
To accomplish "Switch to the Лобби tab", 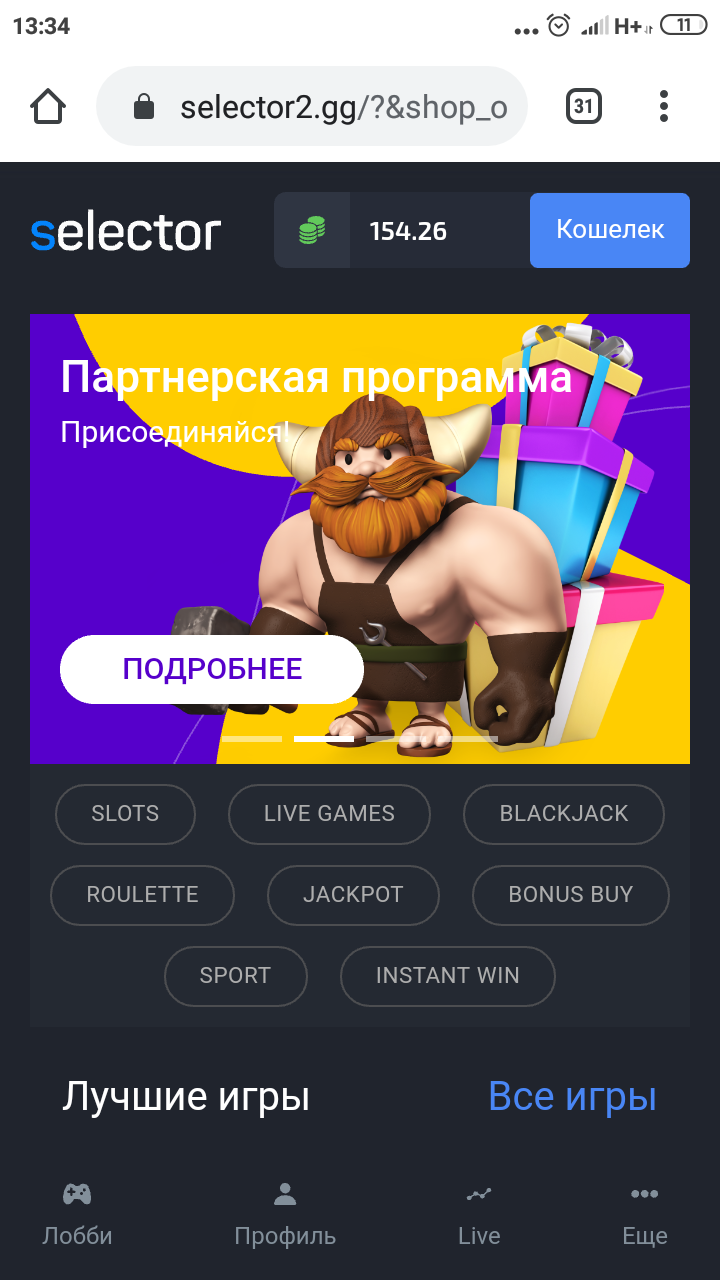I will coord(77,1214).
